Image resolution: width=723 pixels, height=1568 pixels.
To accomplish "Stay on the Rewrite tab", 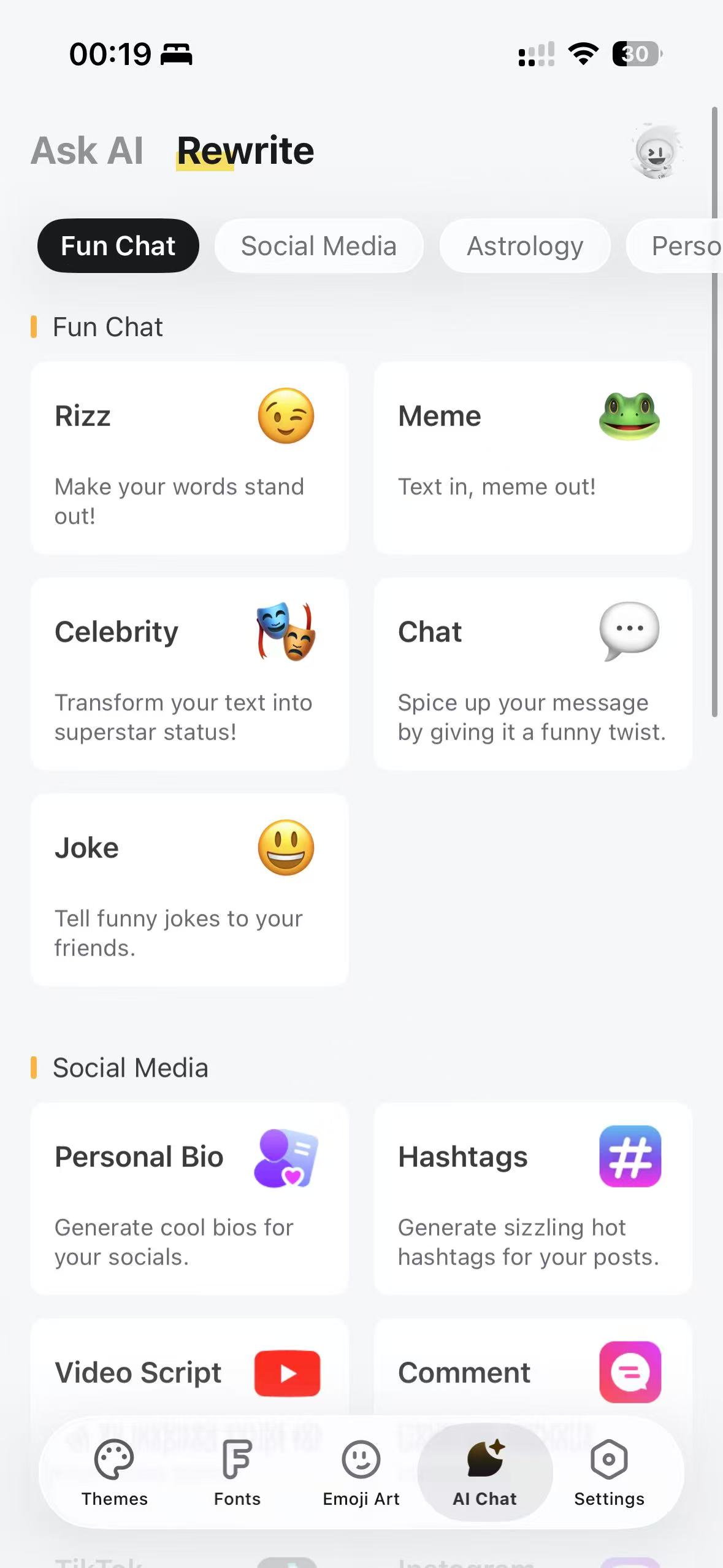I will coord(245,150).
